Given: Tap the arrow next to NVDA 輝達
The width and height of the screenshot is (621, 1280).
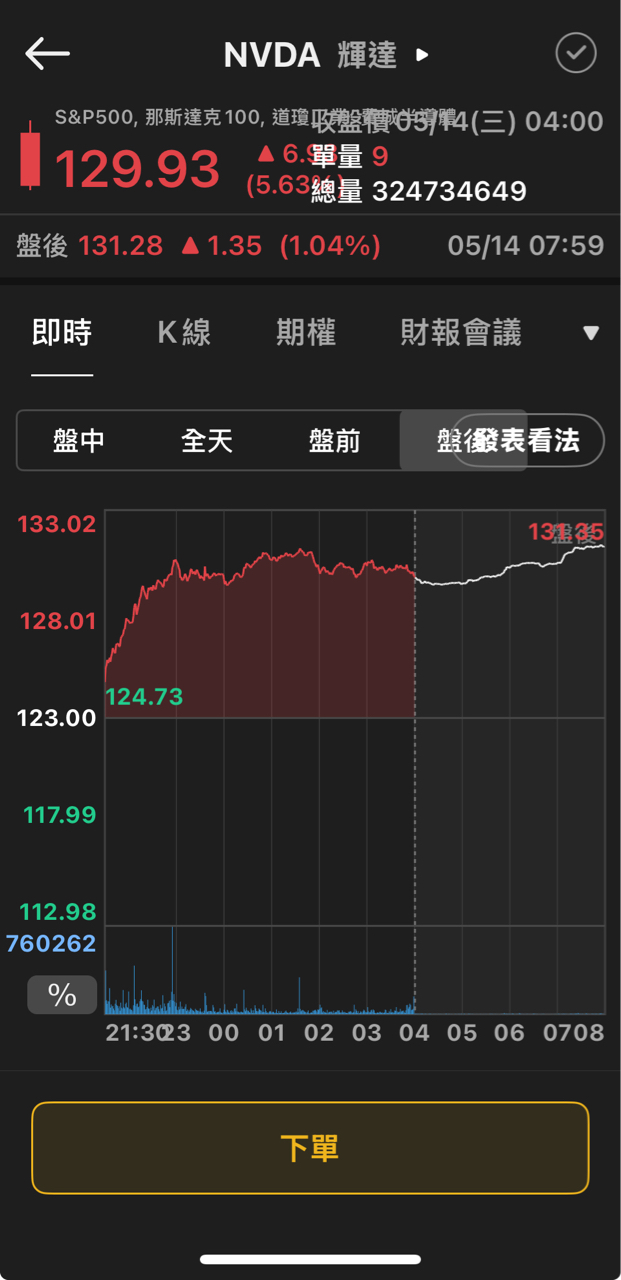Looking at the screenshot, I should pyautogui.click(x=422, y=55).
